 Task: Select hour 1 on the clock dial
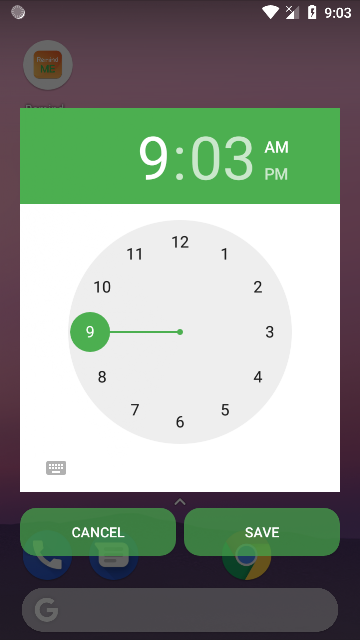[x=224, y=254]
